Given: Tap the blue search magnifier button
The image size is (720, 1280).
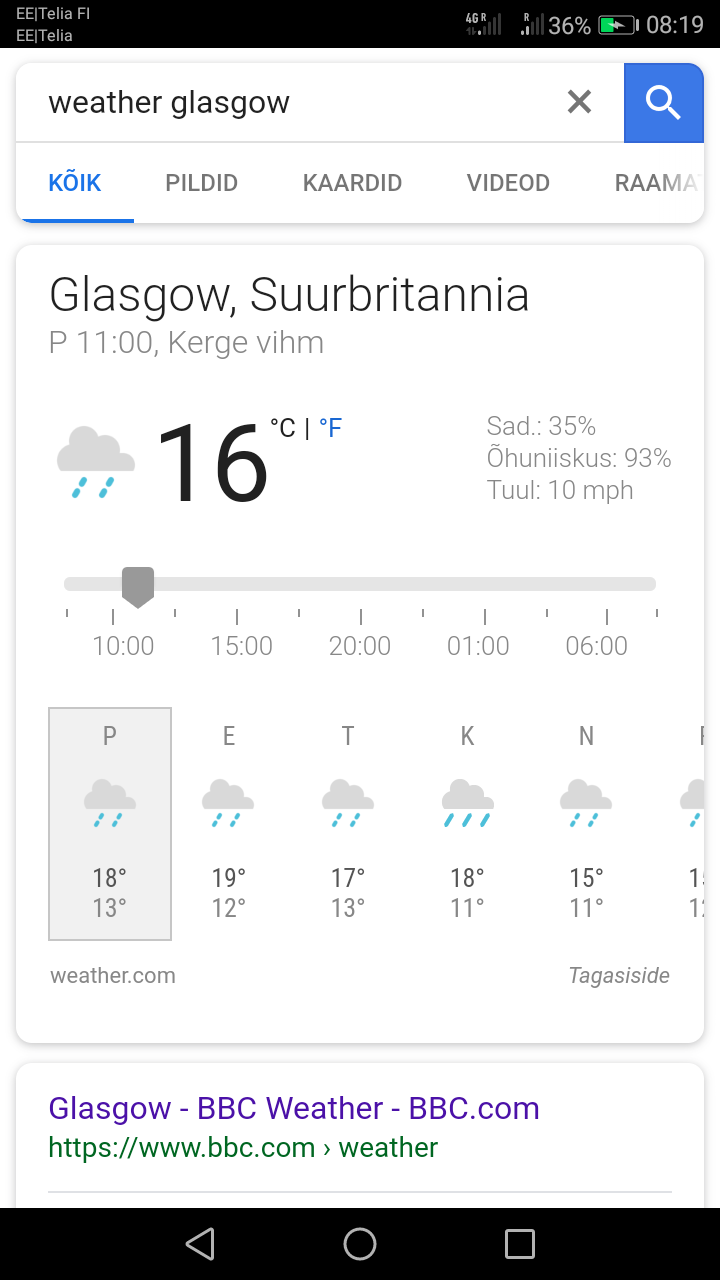Looking at the screenshot, I should pyautogui.click(x=663, y=102).
